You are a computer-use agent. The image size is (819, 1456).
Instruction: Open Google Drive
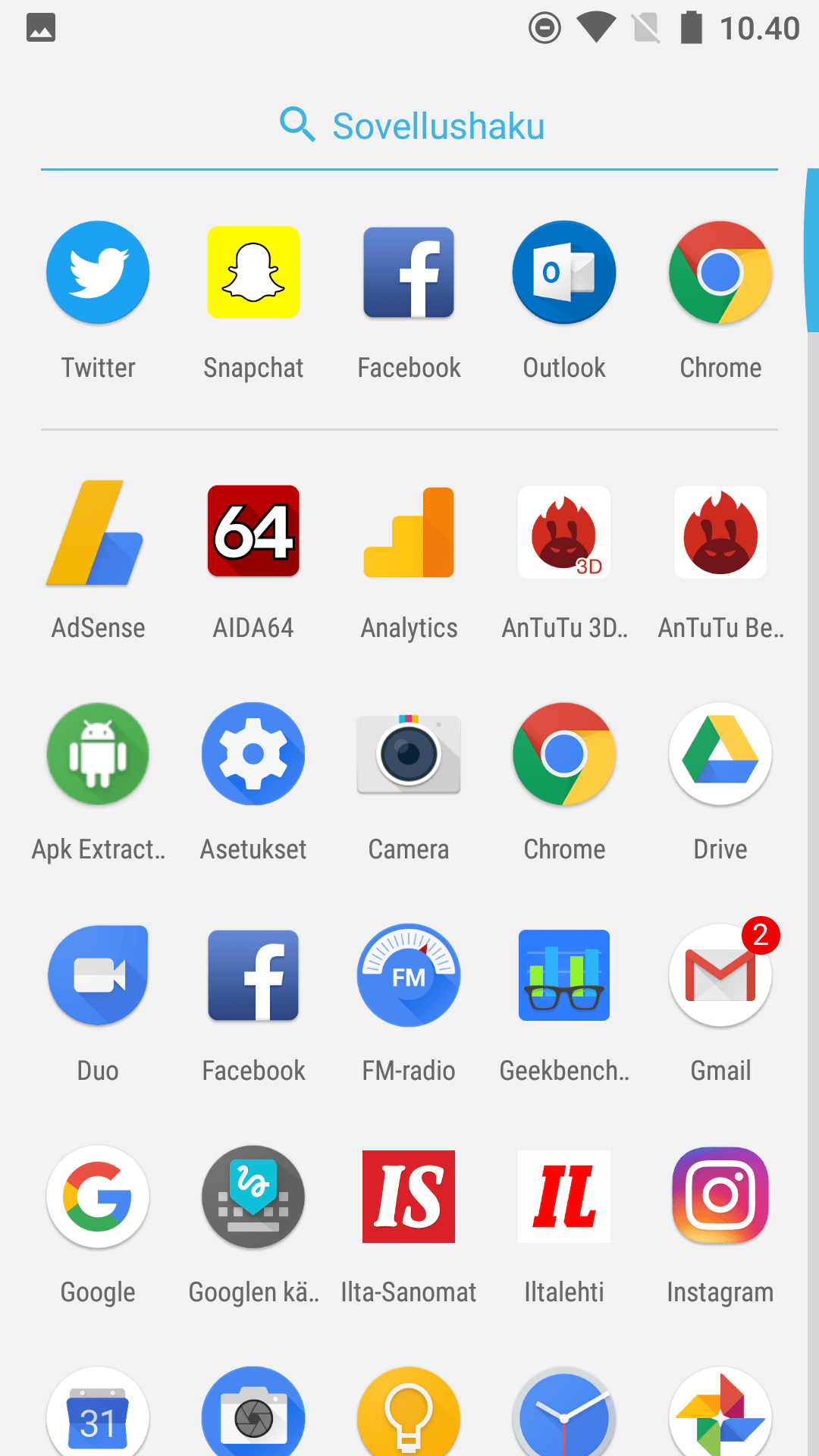coord(720,755)
